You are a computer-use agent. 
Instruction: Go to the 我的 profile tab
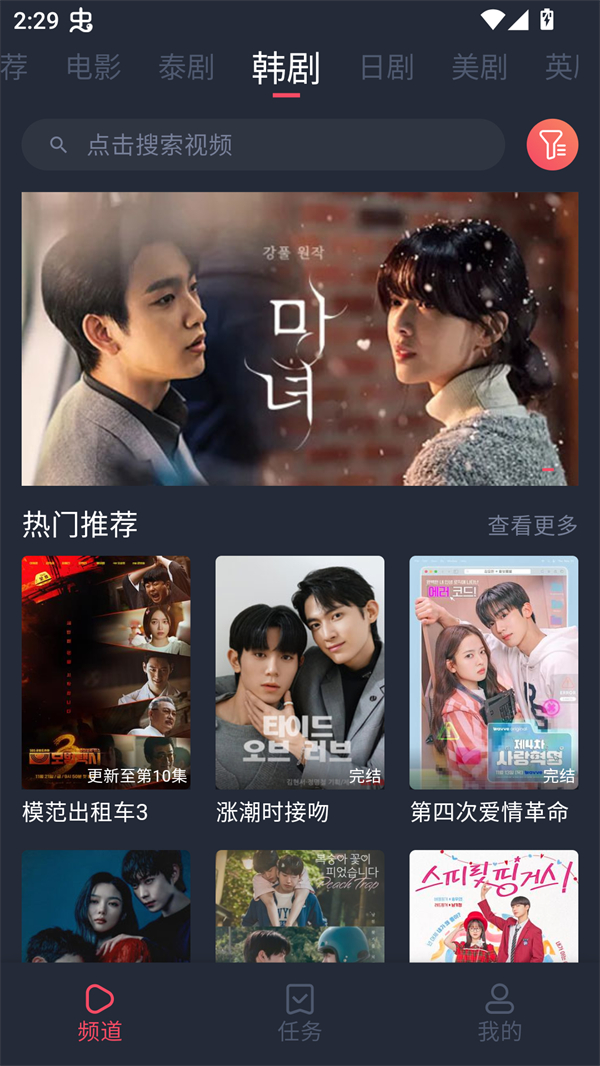499,1012
